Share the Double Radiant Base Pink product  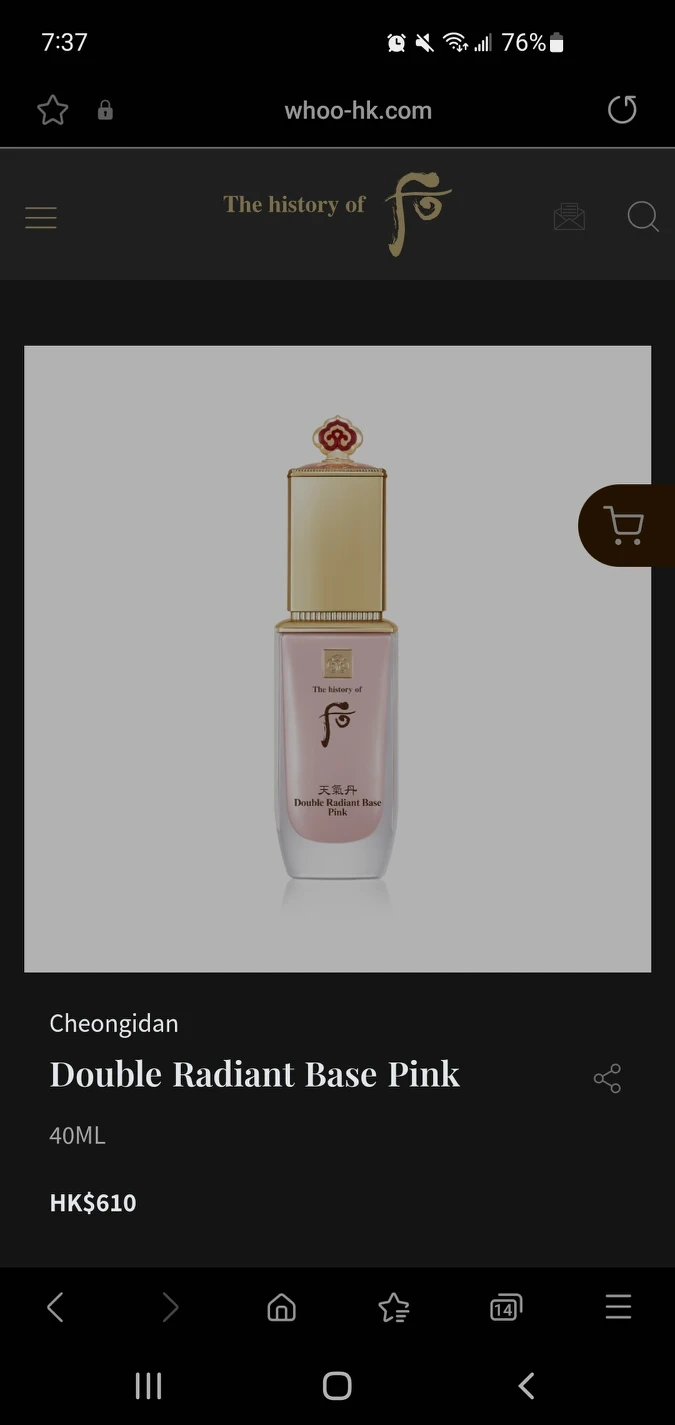click(607, 1078)
